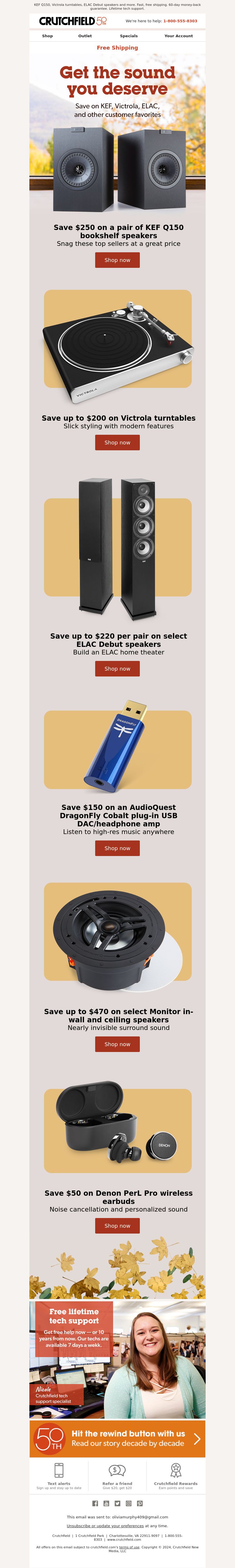
Task: Tap the Free Shipping link
Action: pos(117,48)
